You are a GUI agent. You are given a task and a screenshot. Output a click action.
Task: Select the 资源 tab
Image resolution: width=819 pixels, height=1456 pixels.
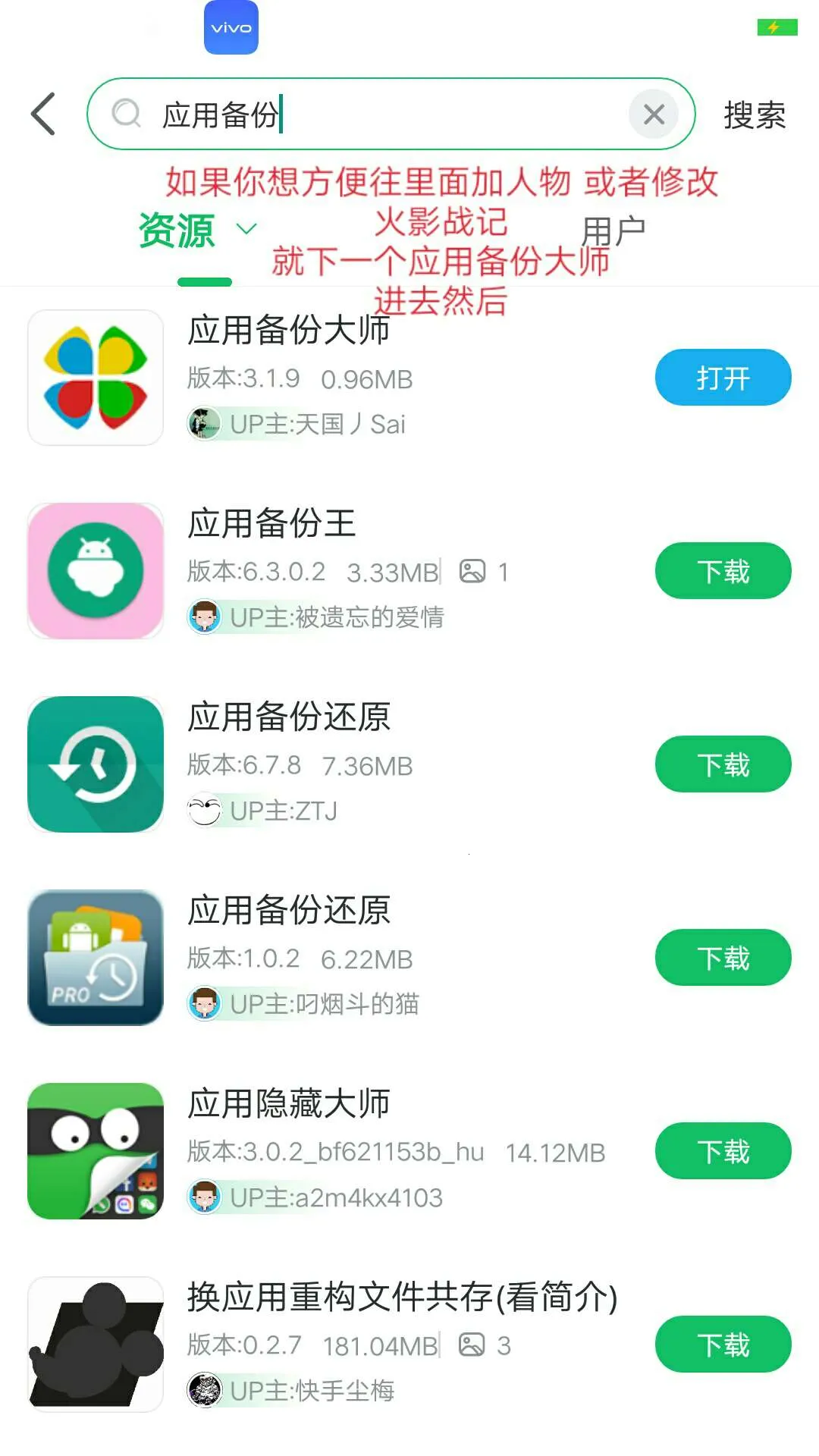(177, 231)
